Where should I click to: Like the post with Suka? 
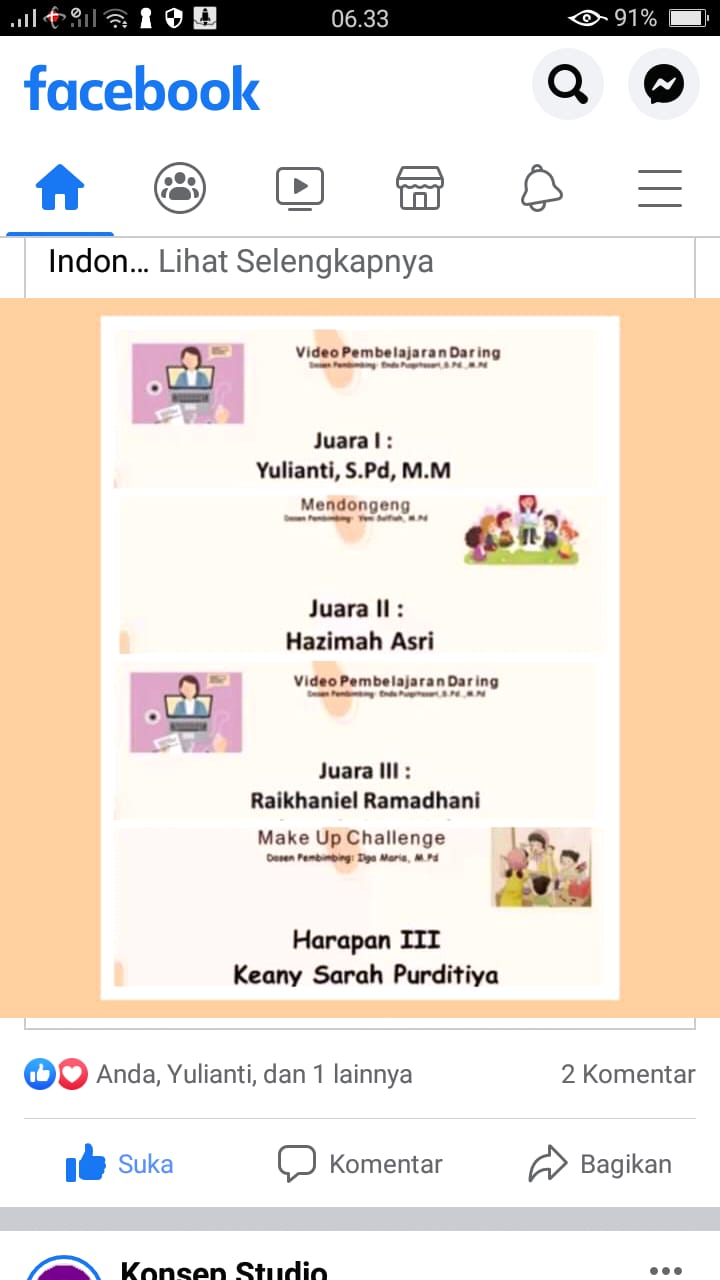[120, 1164]
